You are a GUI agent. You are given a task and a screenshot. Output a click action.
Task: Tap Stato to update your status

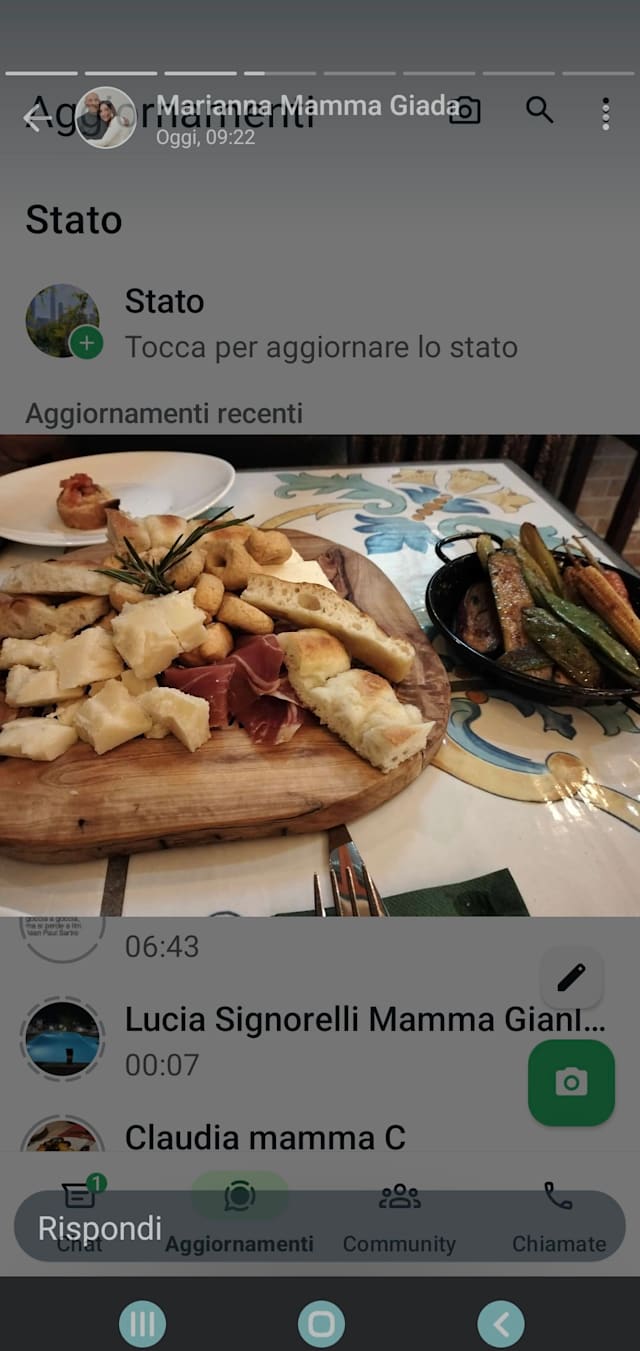320,322
